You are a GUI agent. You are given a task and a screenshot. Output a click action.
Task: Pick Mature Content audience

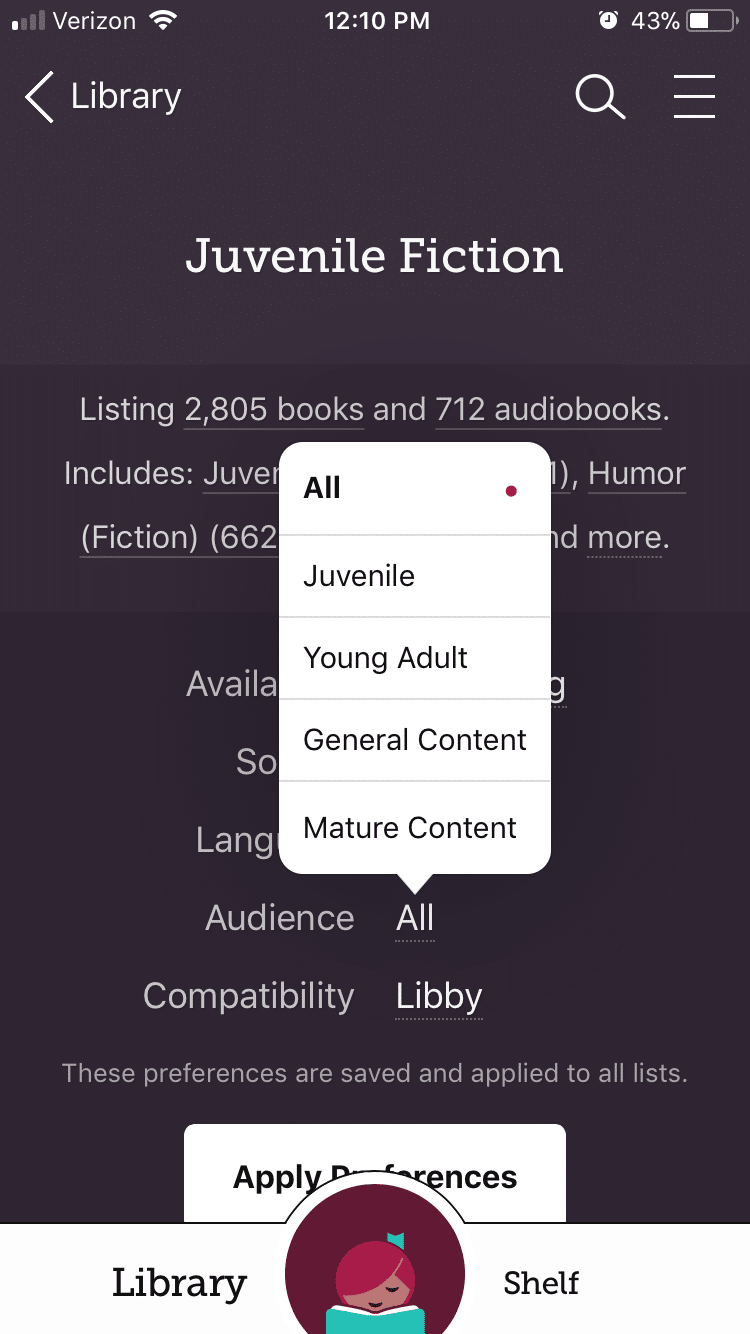[x=415, y=828]
